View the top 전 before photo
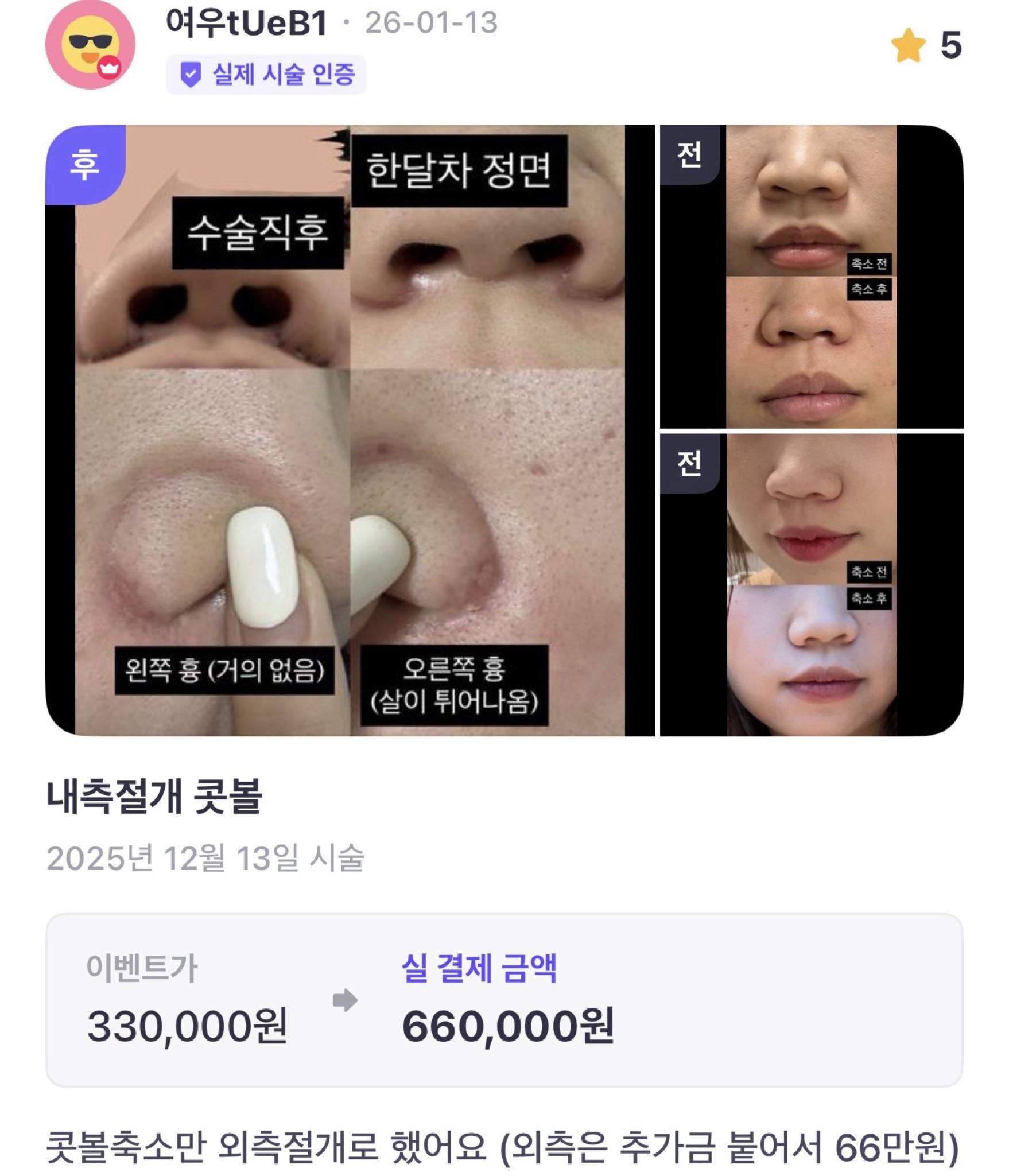The height and width of the screenshot is (1176, 1009). (x=810, y=276)
